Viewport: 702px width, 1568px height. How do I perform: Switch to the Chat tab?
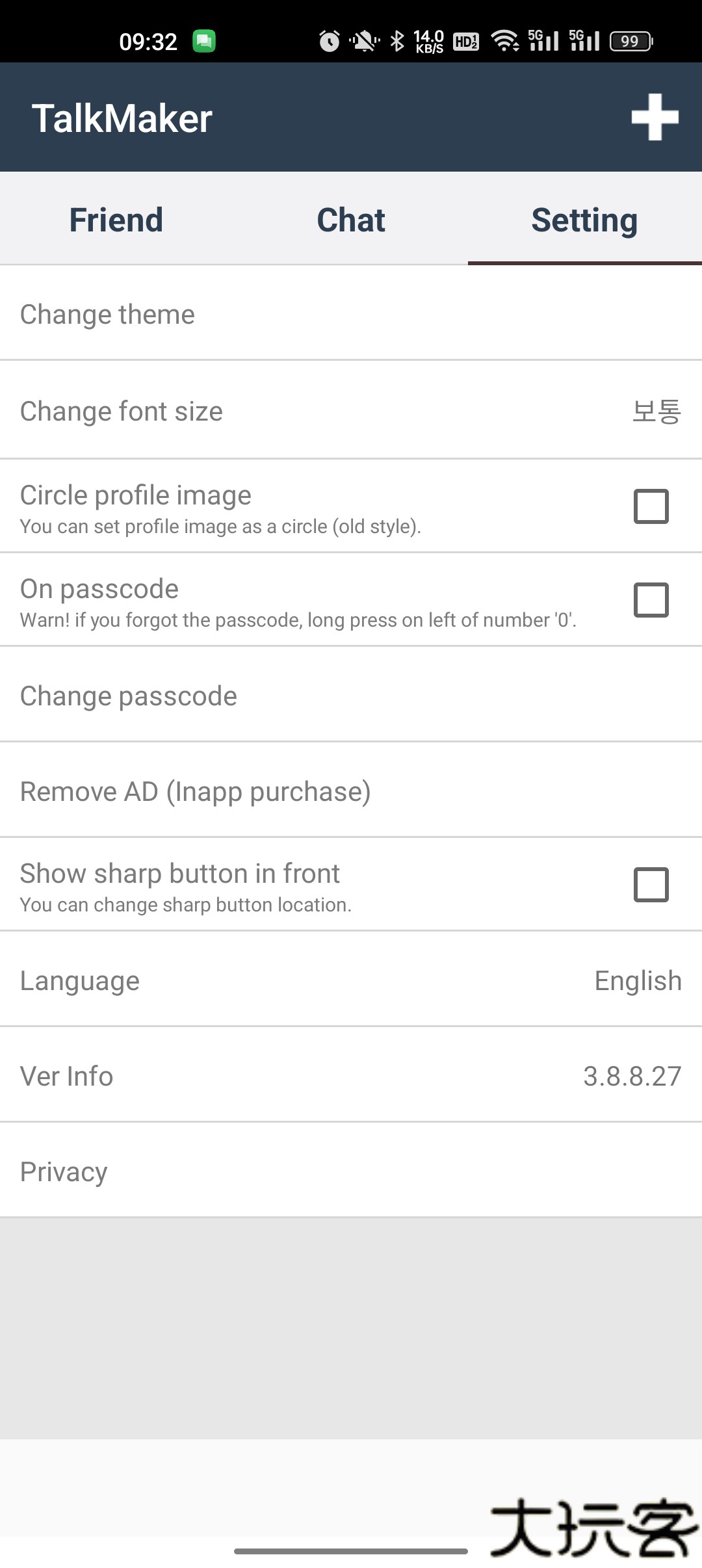pos(351,220)
